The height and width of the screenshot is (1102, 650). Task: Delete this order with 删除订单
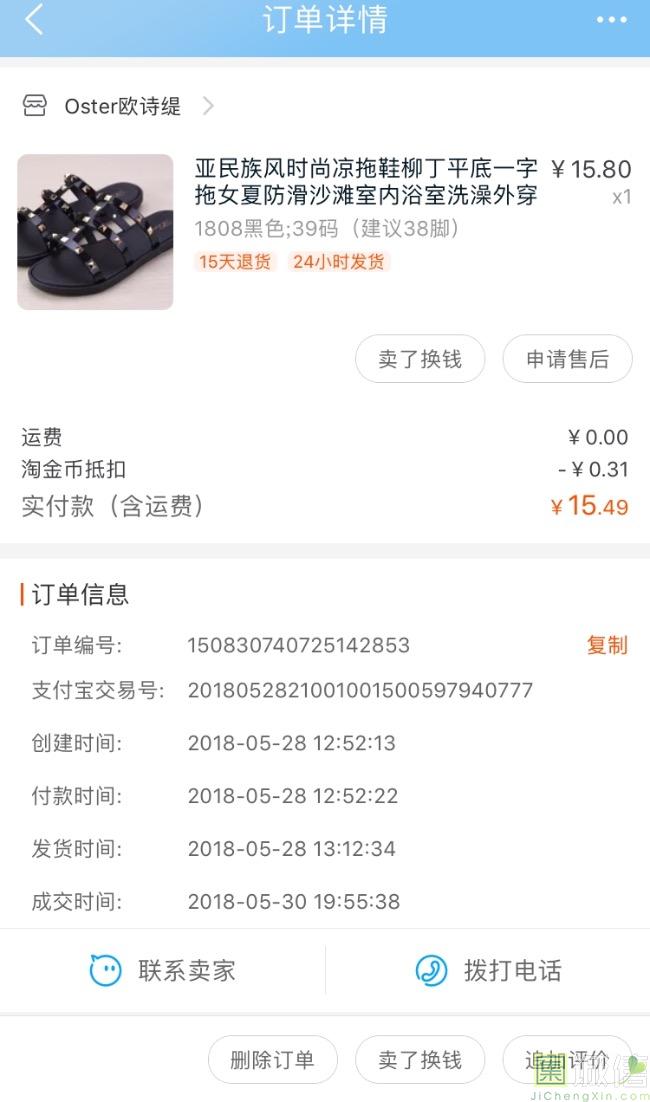272,1060
